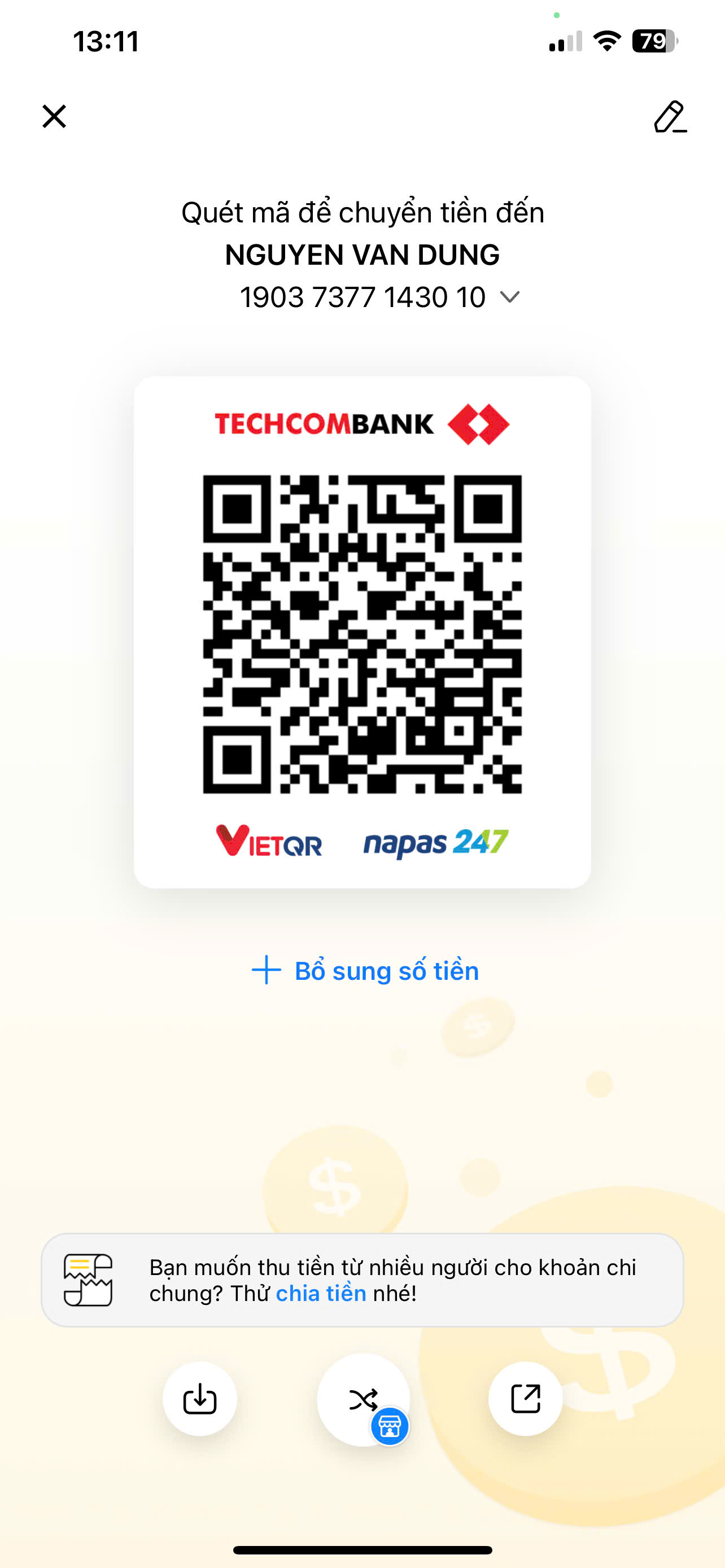The width and height of the screenshot is (725, 1568).
Task: Download the QR code image
Action: tap(200, 1399)
